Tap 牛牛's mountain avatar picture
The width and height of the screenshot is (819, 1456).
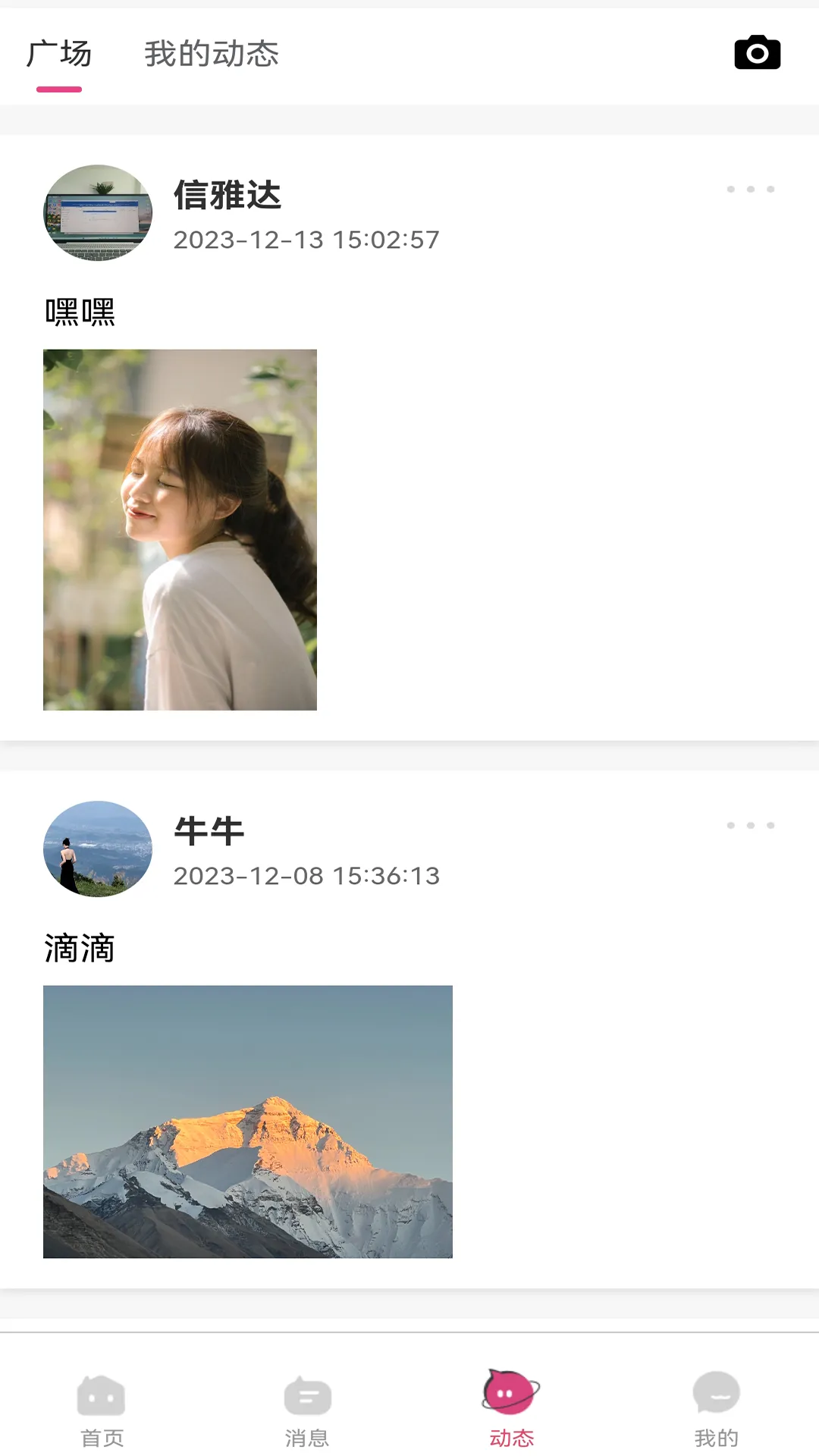(96, 849)
